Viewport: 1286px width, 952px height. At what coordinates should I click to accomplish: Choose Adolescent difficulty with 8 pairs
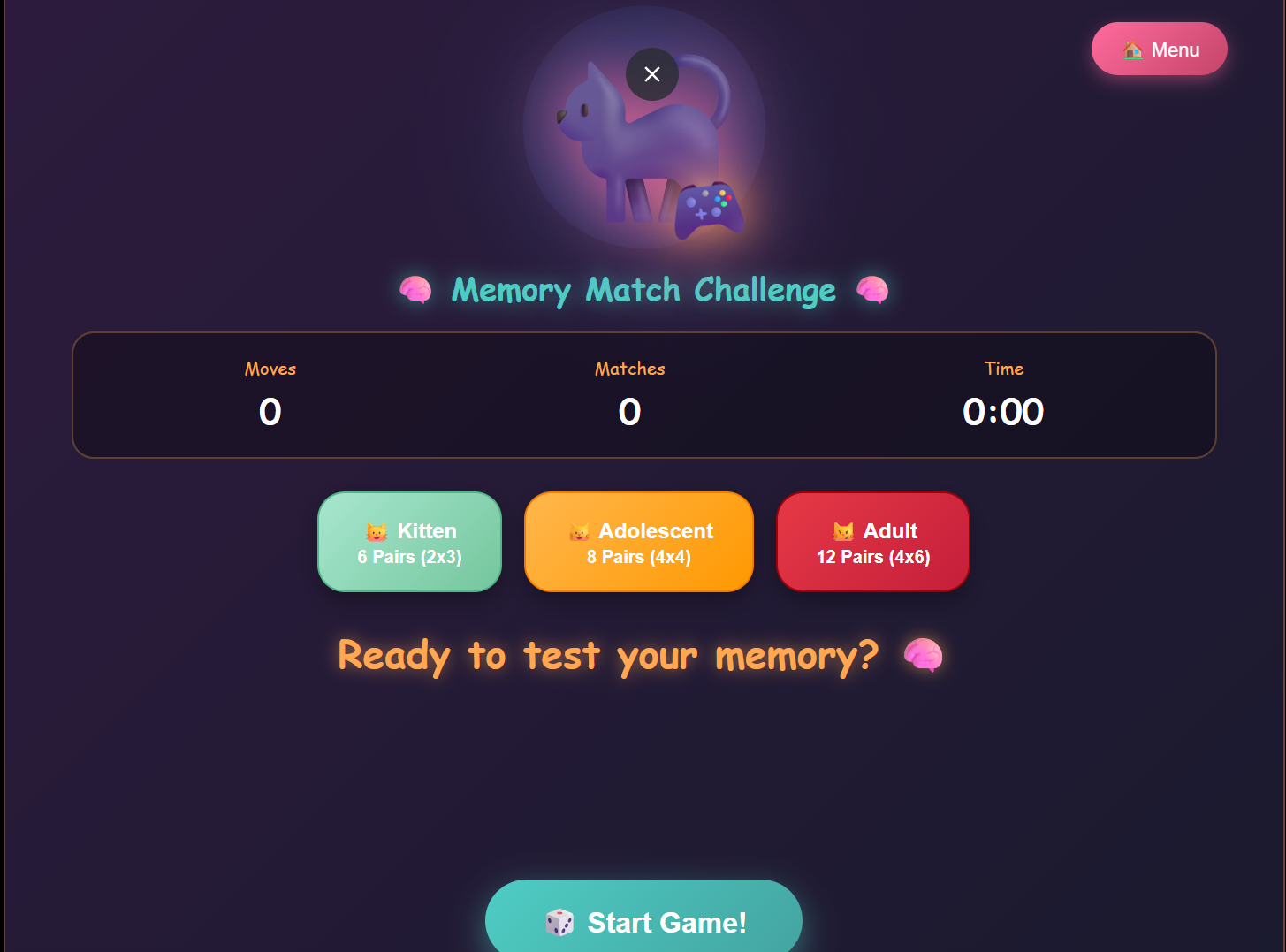point(639,542)
